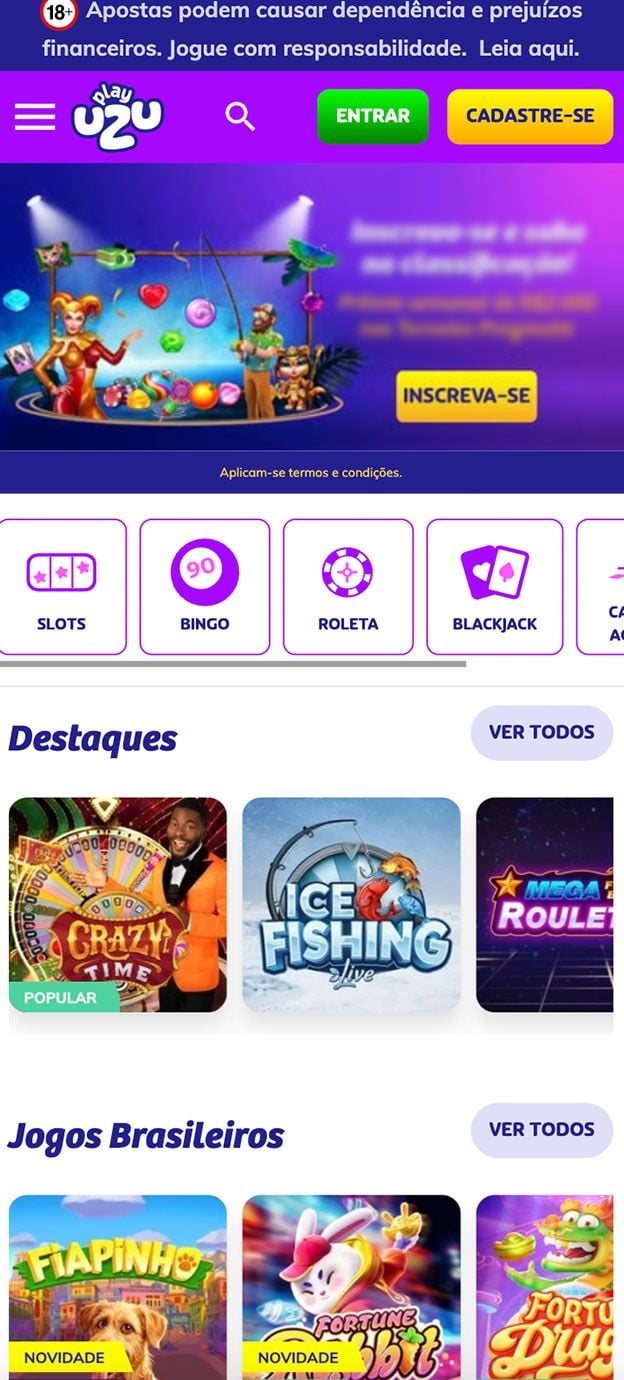Select the SLOTS category

click(61, 587)
